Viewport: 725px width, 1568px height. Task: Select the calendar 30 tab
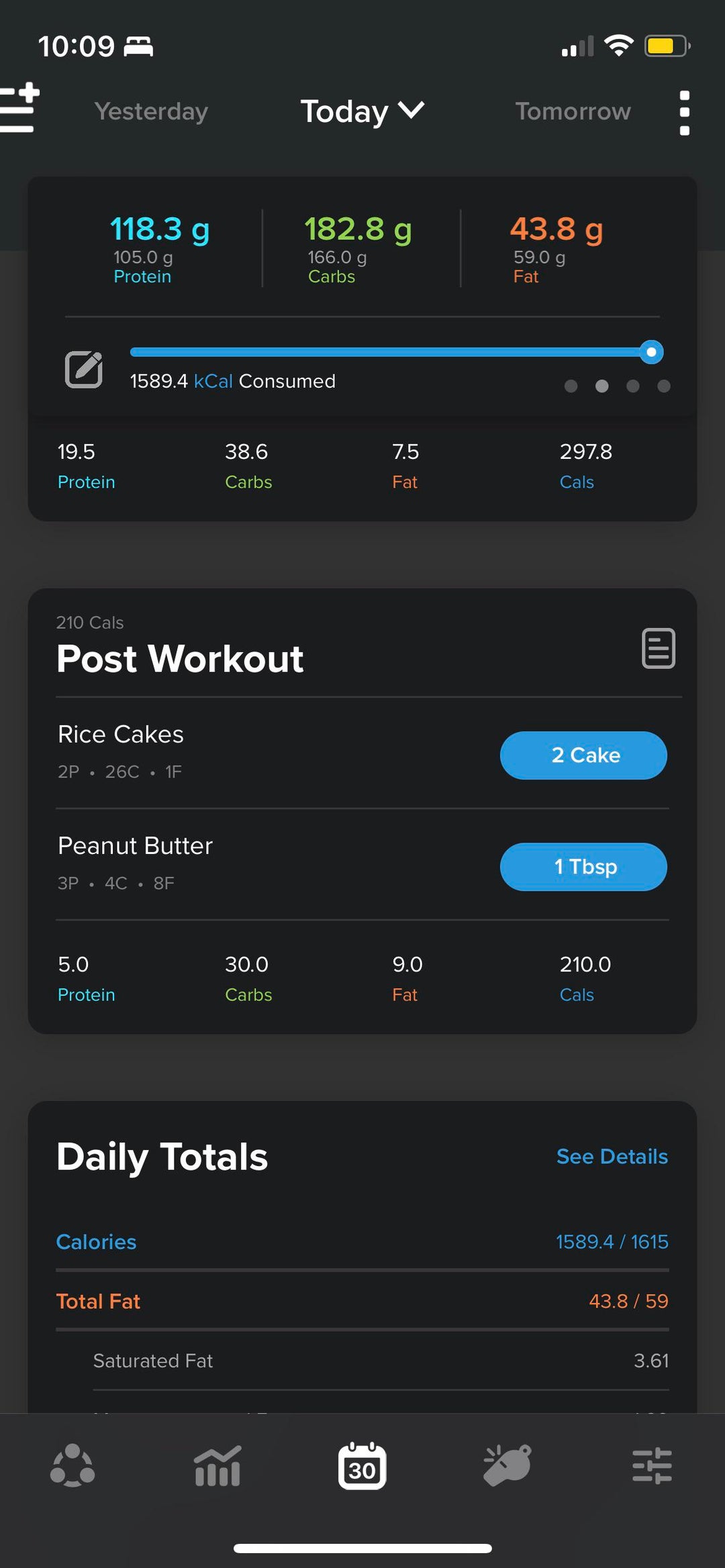(362, 1465)
